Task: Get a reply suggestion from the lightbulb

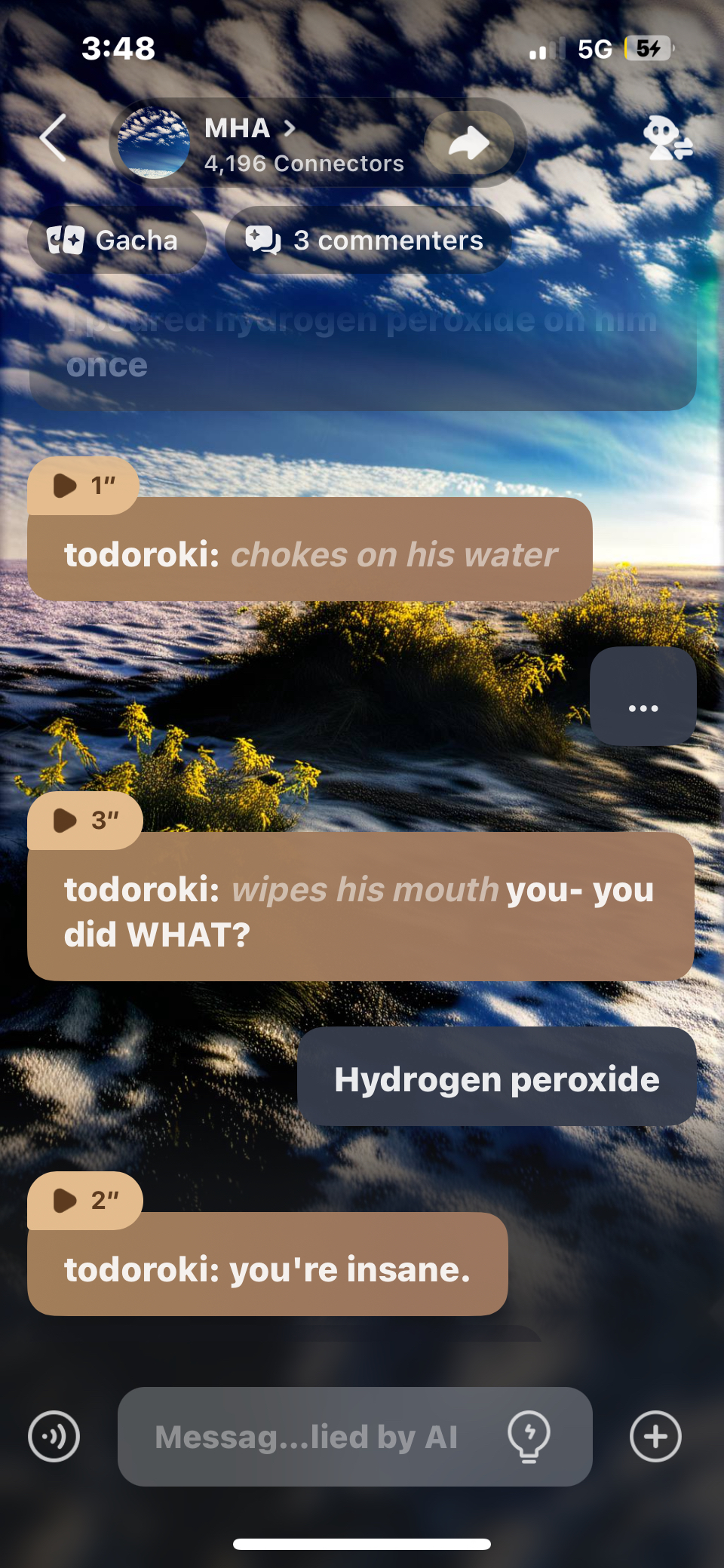Action: click(529, 1437)
